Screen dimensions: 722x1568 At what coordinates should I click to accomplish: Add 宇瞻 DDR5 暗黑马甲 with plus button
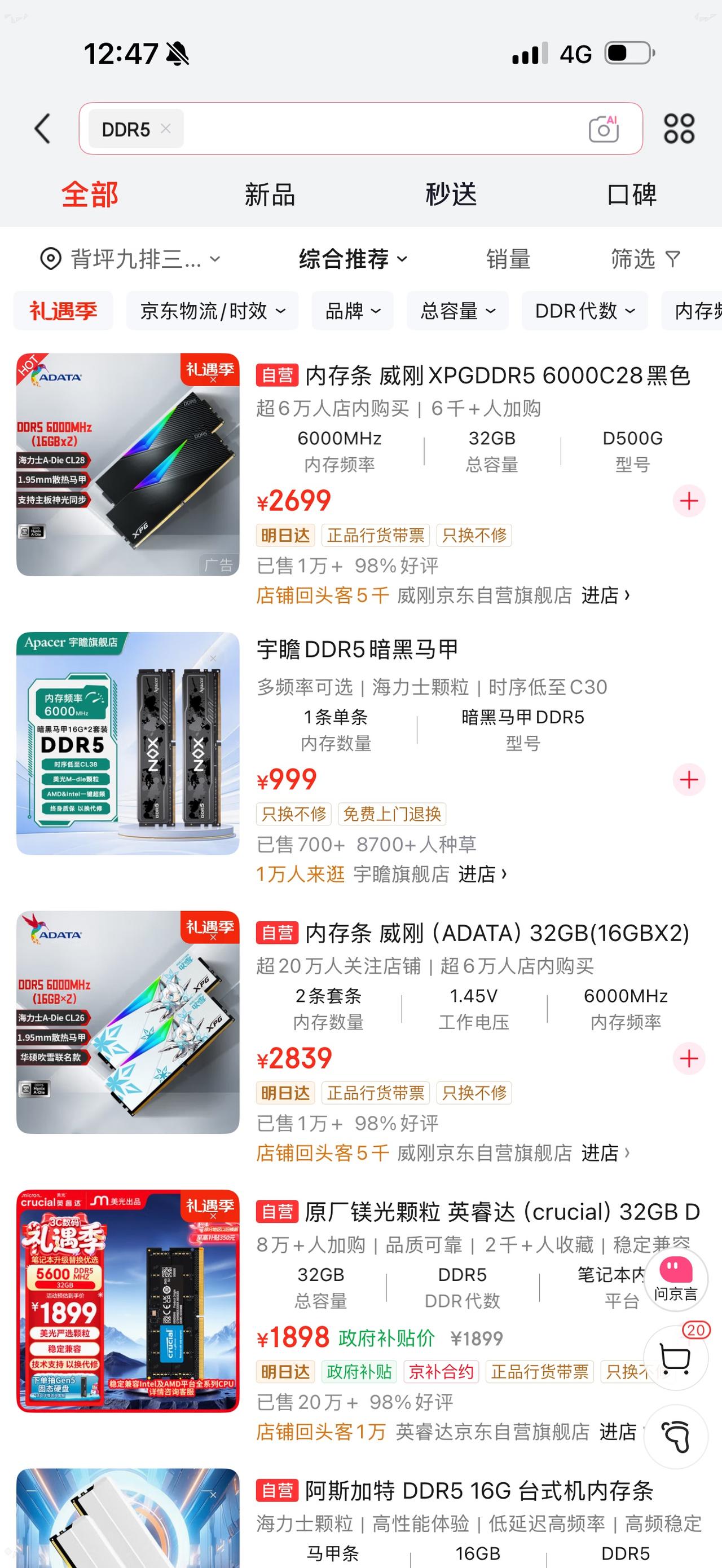[688, 780]
